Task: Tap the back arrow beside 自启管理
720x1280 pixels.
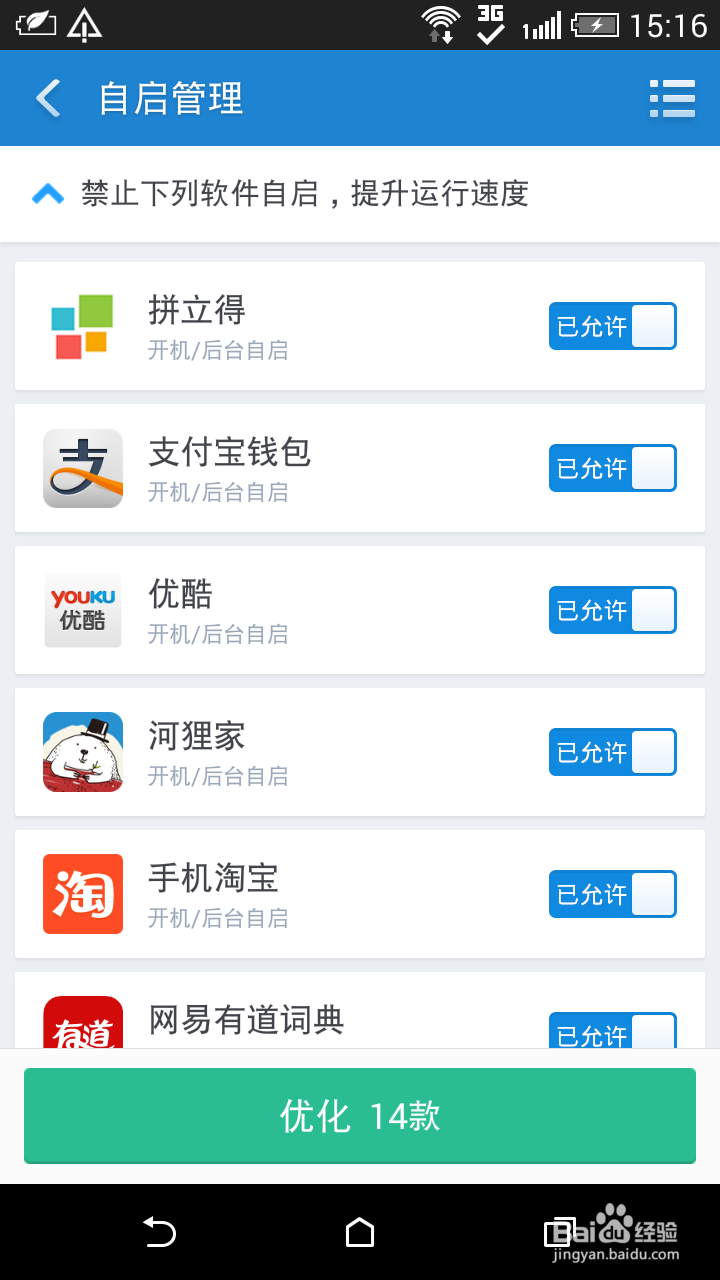Action: pyautogui.click(x=45, y=98)
